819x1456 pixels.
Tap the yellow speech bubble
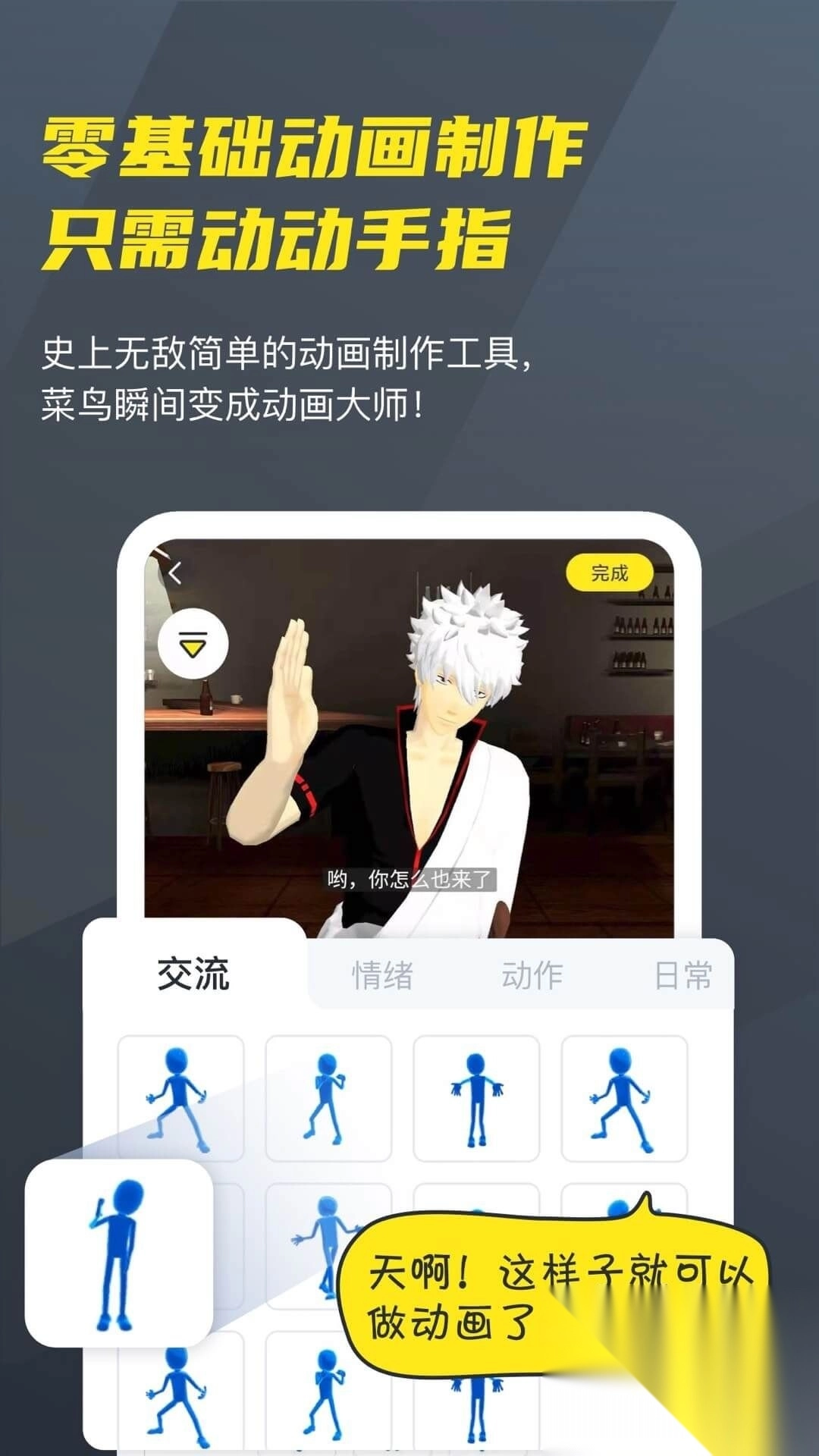coord(561,1282)
